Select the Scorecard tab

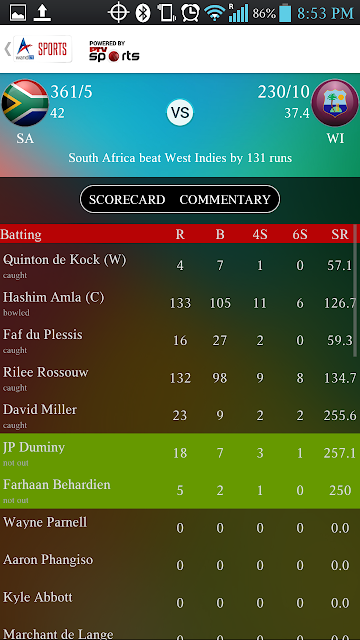pos(127,200)
